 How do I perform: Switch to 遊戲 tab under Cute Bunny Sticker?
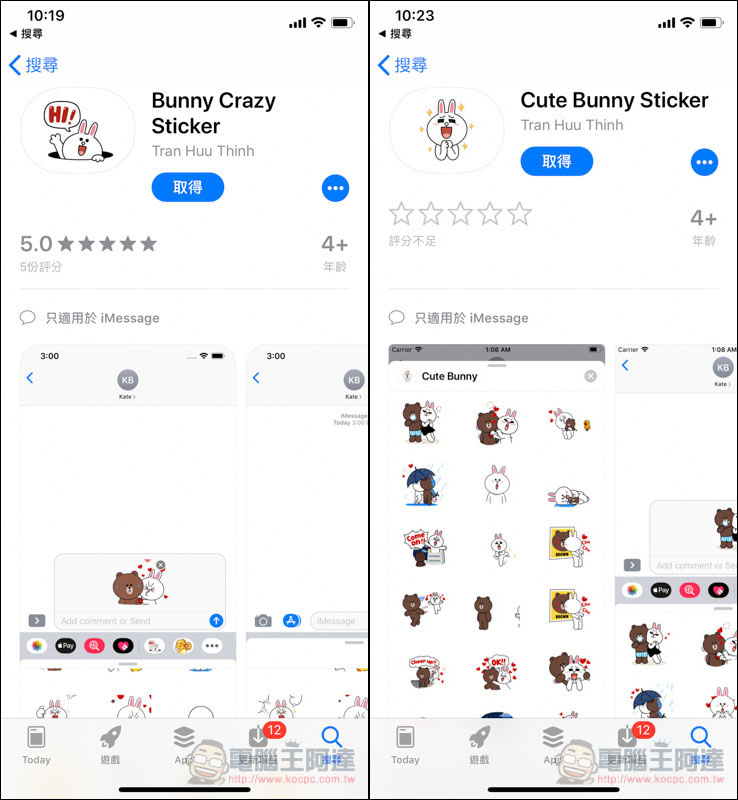(479, 745)
